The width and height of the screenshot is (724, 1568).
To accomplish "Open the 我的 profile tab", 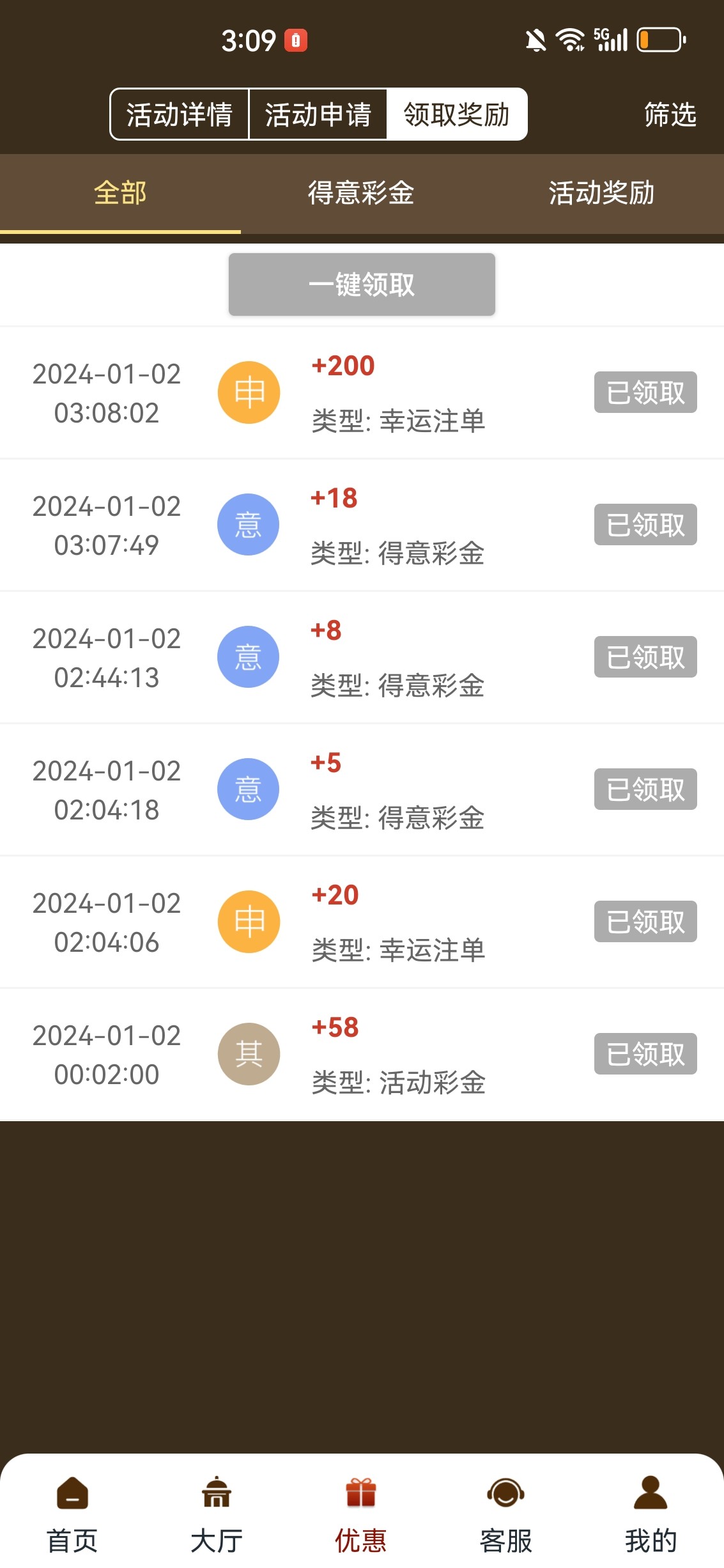I will [x=651, y=1513].
